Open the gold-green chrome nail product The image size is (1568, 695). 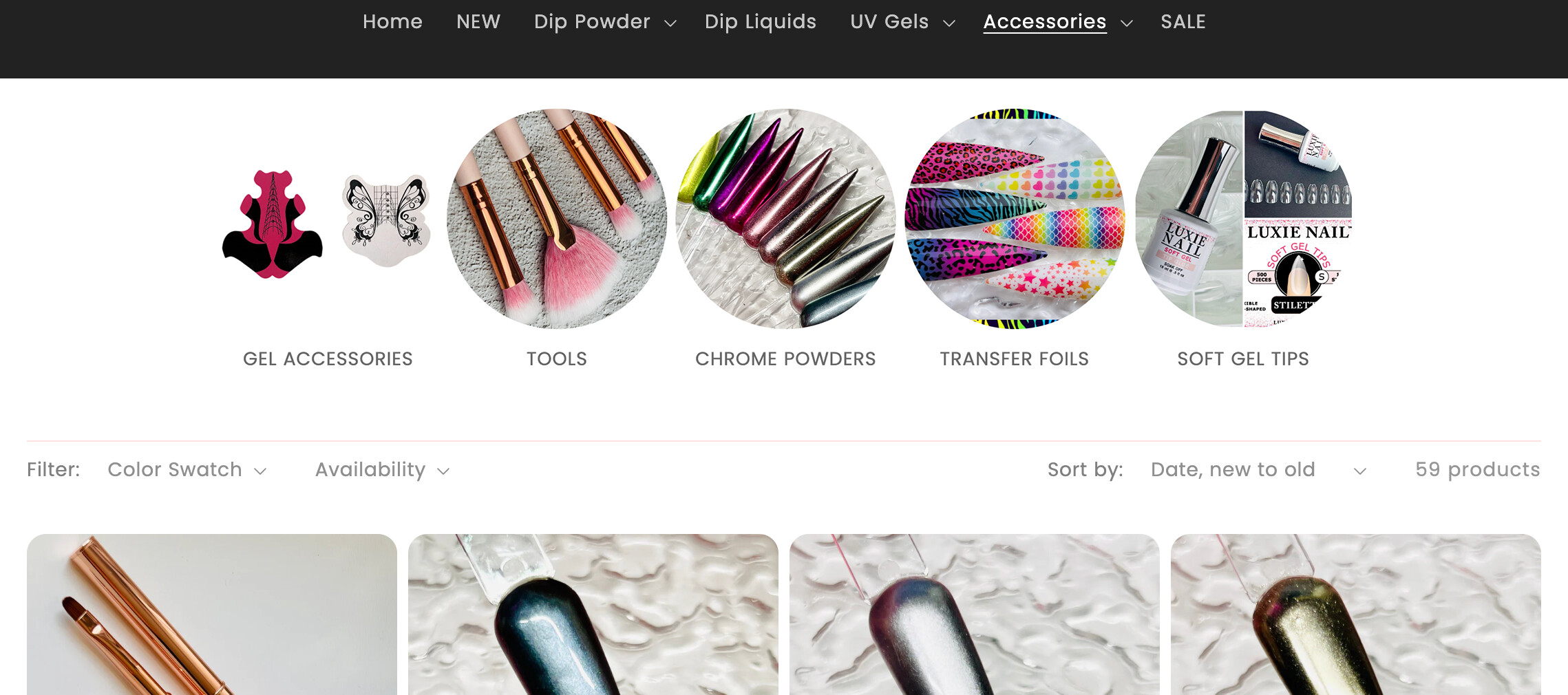1355,614
